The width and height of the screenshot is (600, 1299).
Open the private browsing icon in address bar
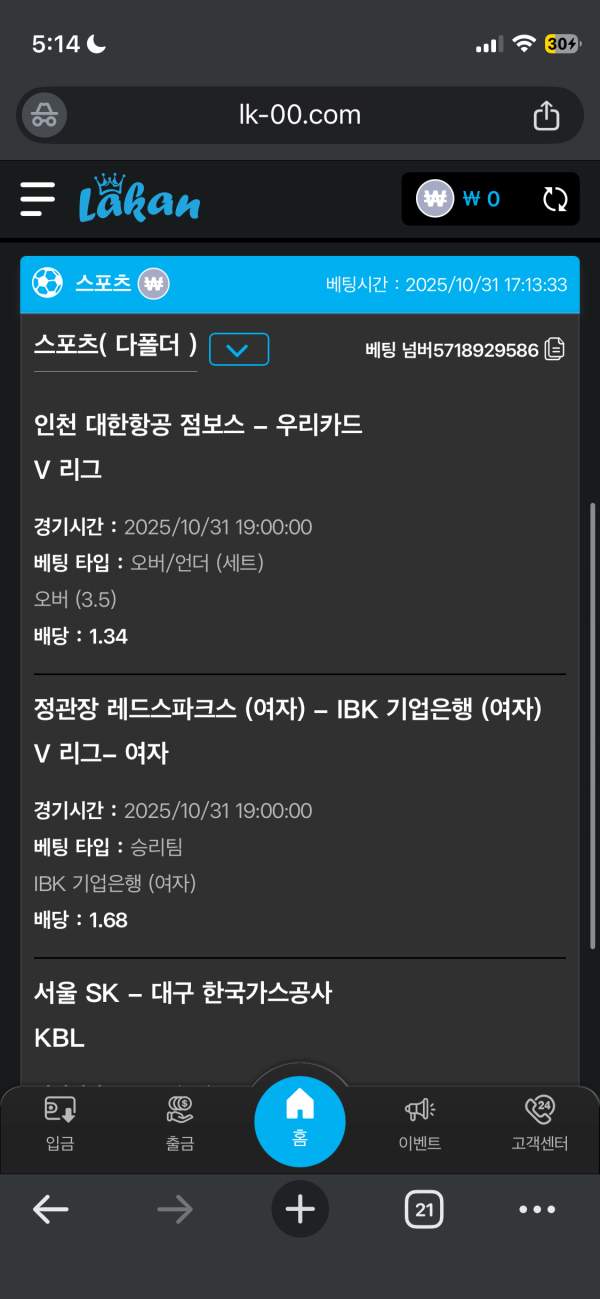coord(44,115)
